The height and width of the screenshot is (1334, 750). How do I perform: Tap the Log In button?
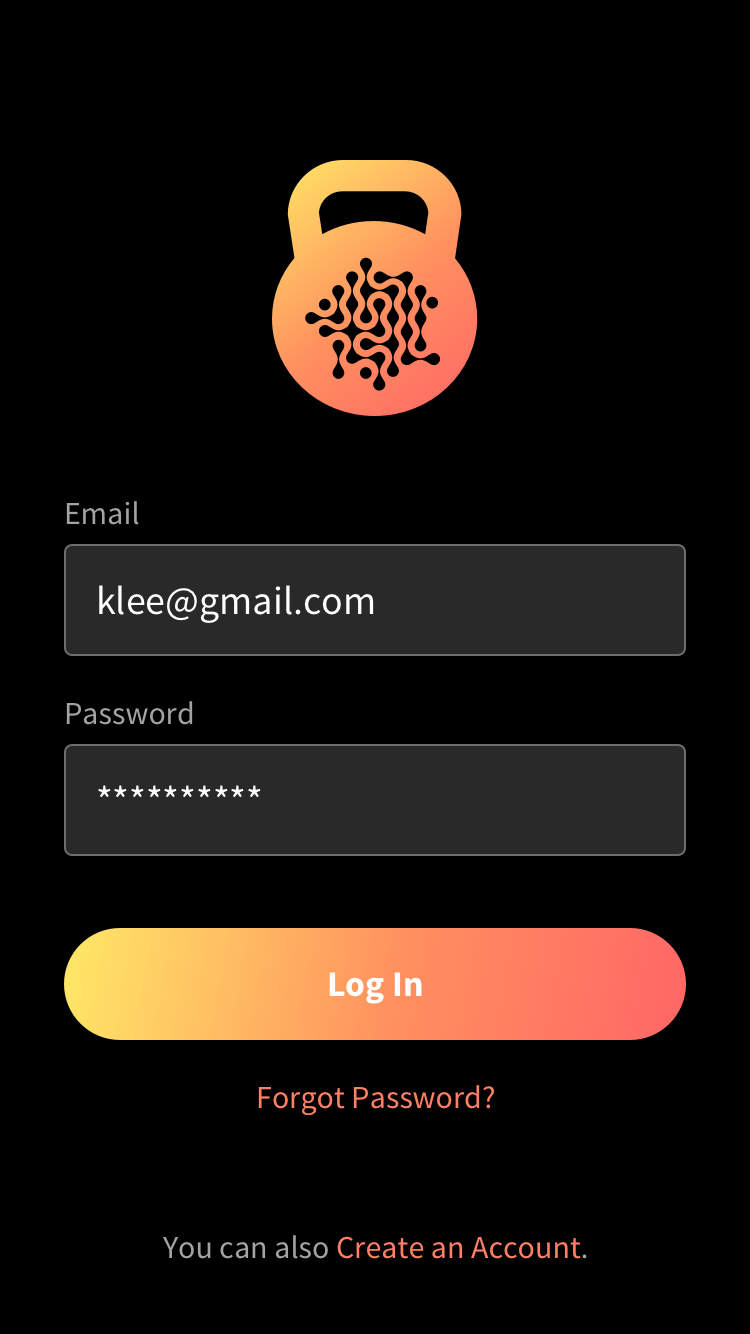[375, 984]
